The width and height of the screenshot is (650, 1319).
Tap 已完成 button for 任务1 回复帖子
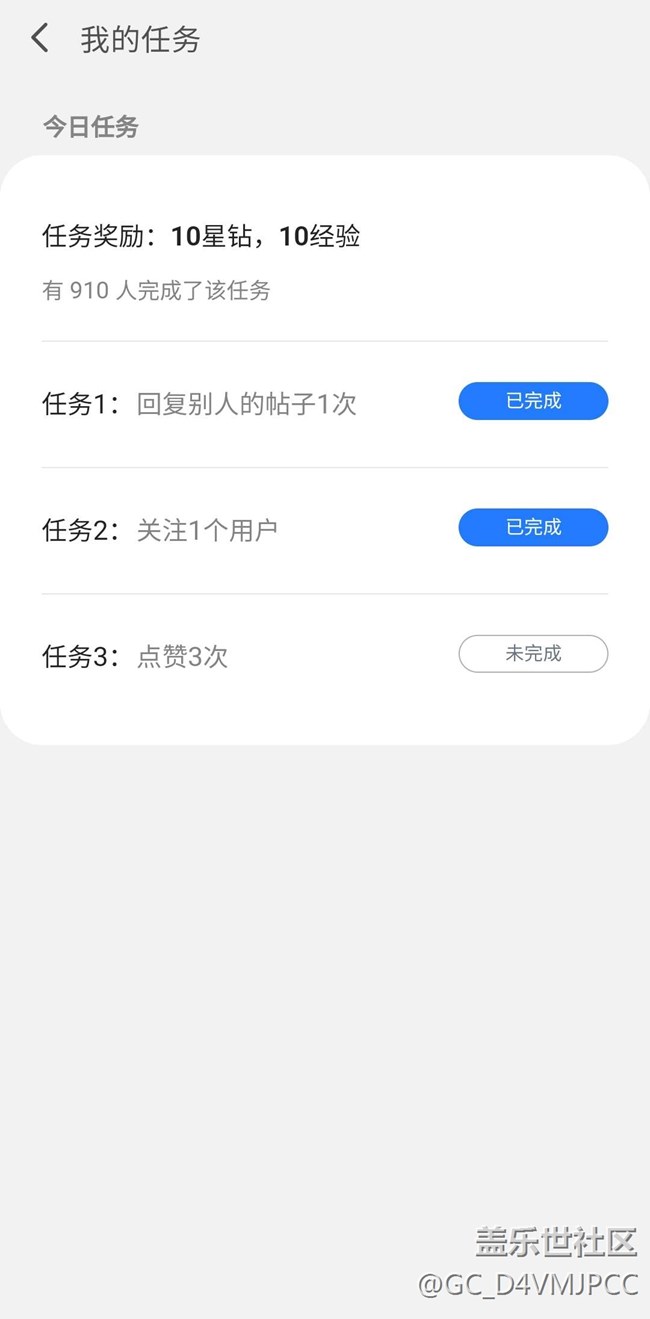click(x=533, y=401)
